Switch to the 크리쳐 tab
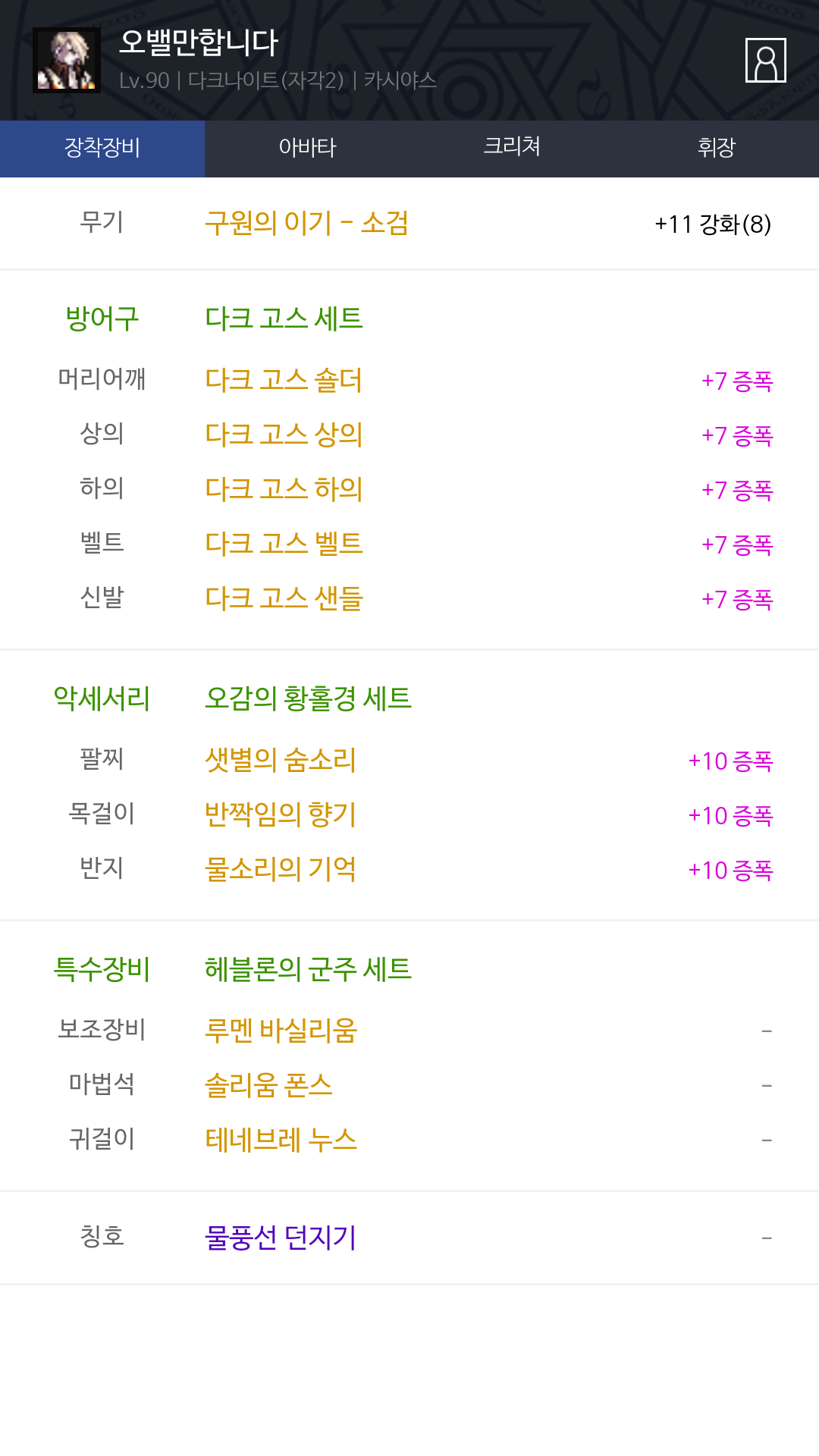Screen dimensions: 819x1456 (x=512, y=148)
